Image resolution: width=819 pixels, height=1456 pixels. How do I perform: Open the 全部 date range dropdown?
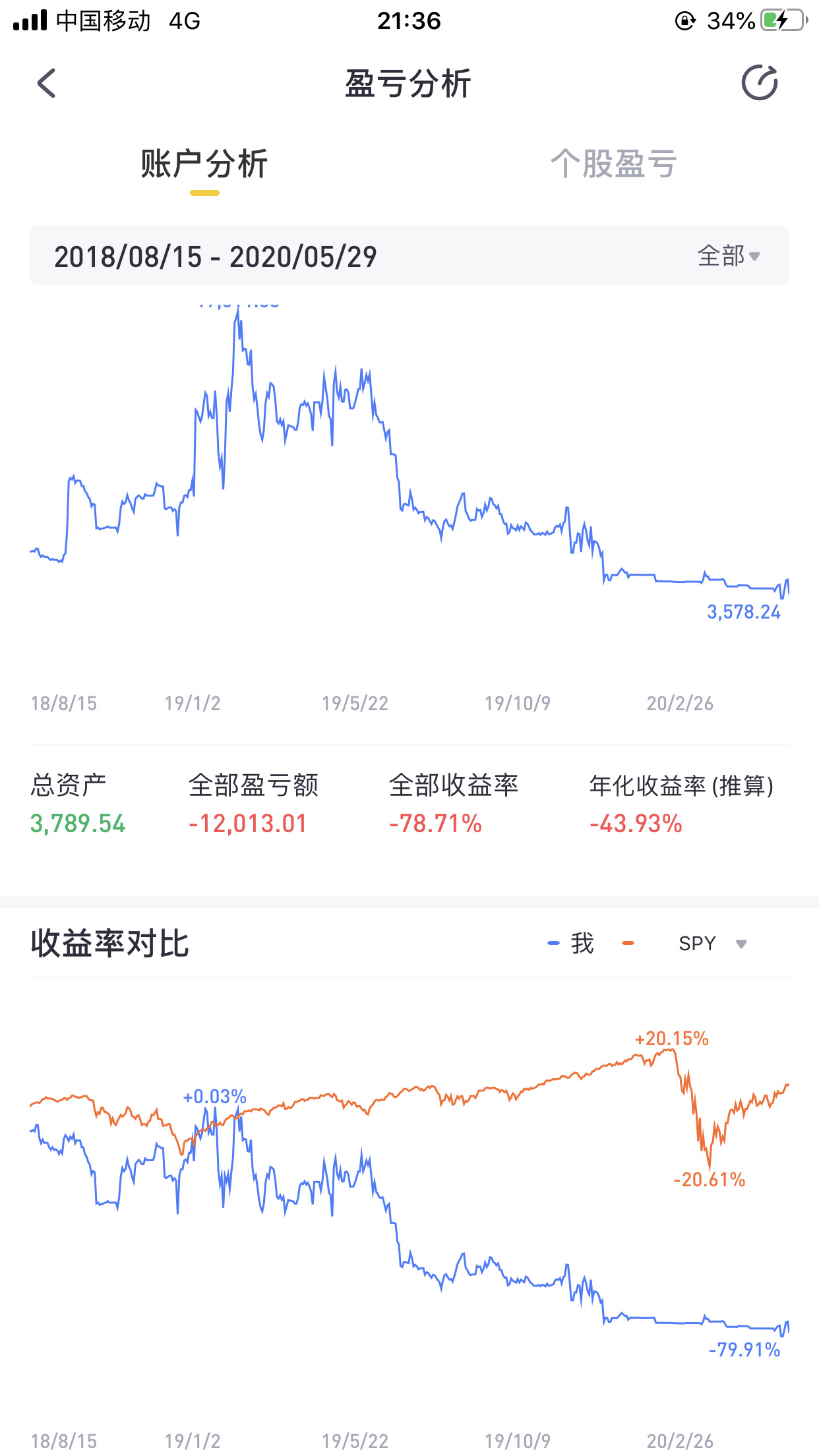coord(729,256)
